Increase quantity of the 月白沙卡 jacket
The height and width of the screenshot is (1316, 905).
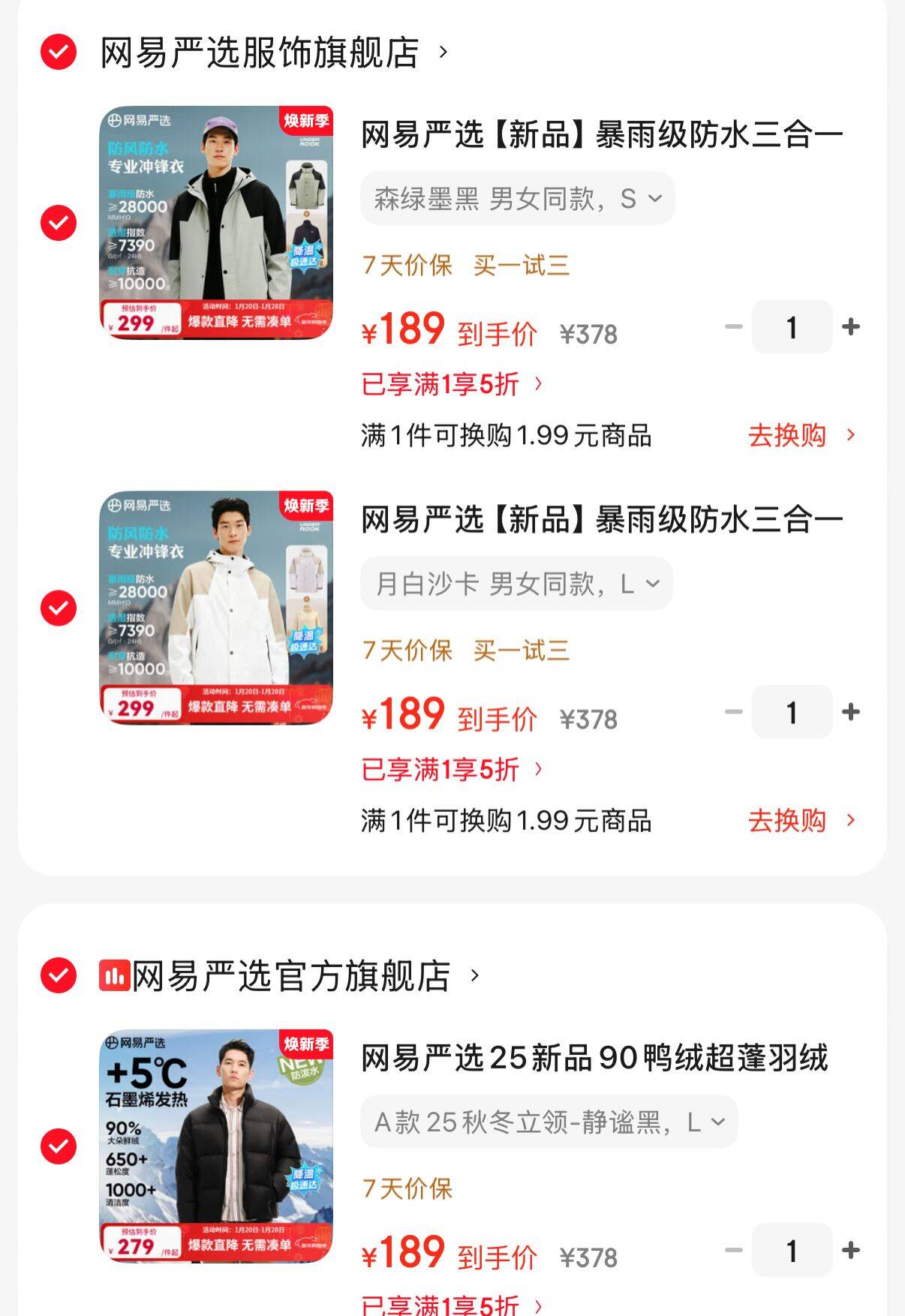[851, 712]
